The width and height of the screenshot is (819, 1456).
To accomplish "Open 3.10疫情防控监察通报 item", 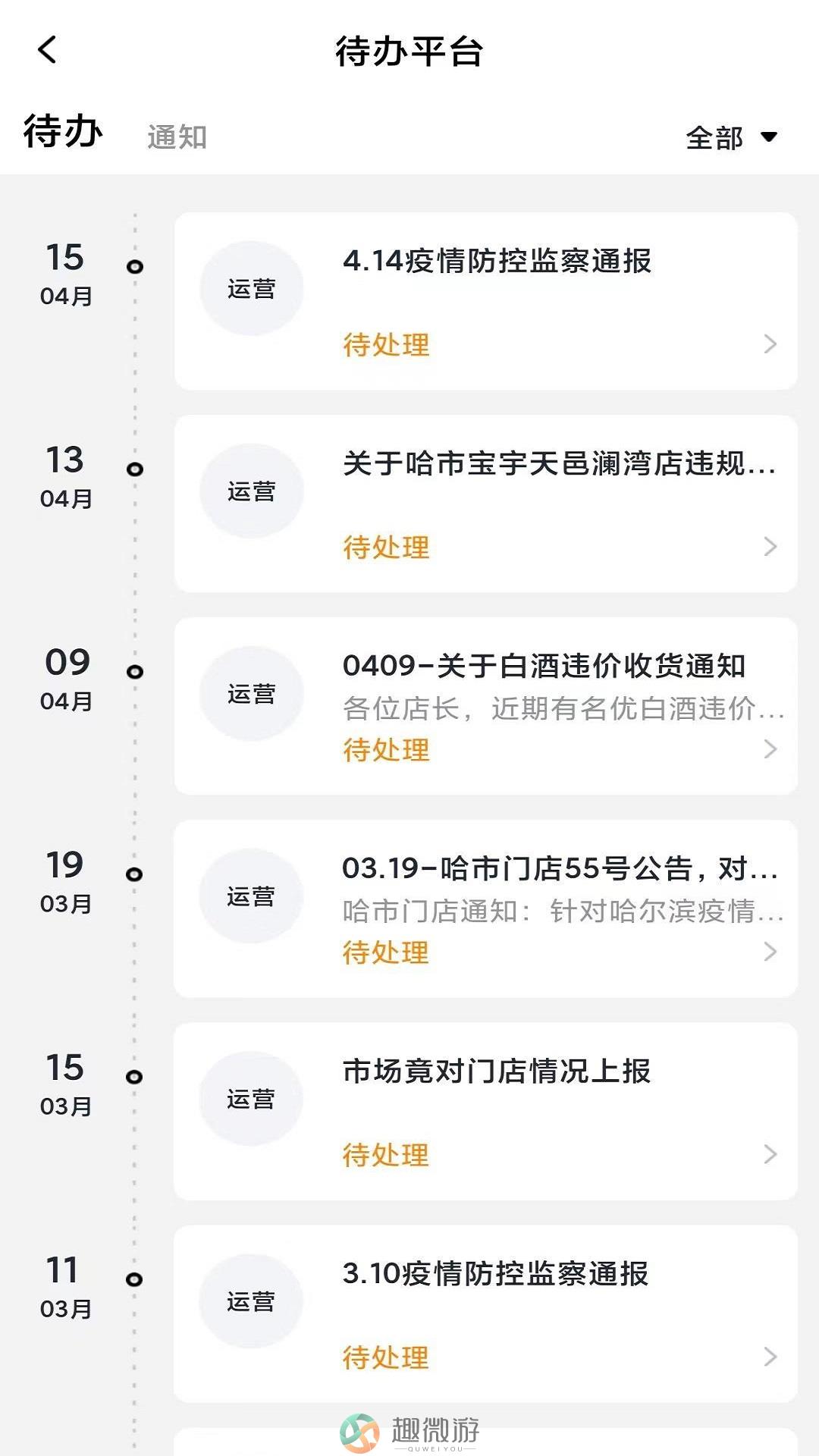I will (485, 1313).
